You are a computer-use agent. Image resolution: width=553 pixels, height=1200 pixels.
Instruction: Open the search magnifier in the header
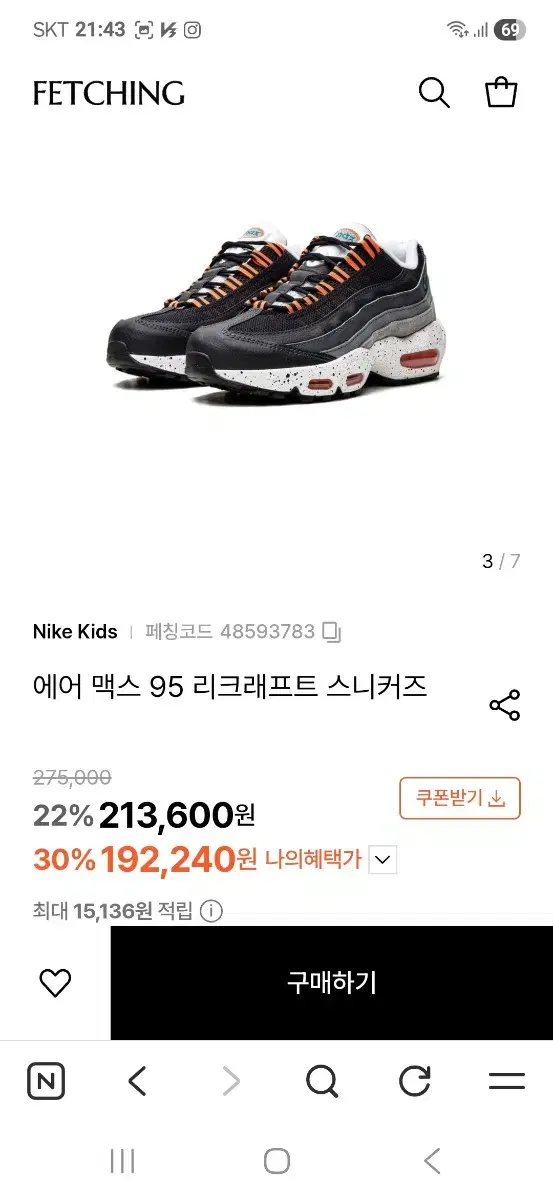point(434,93)
